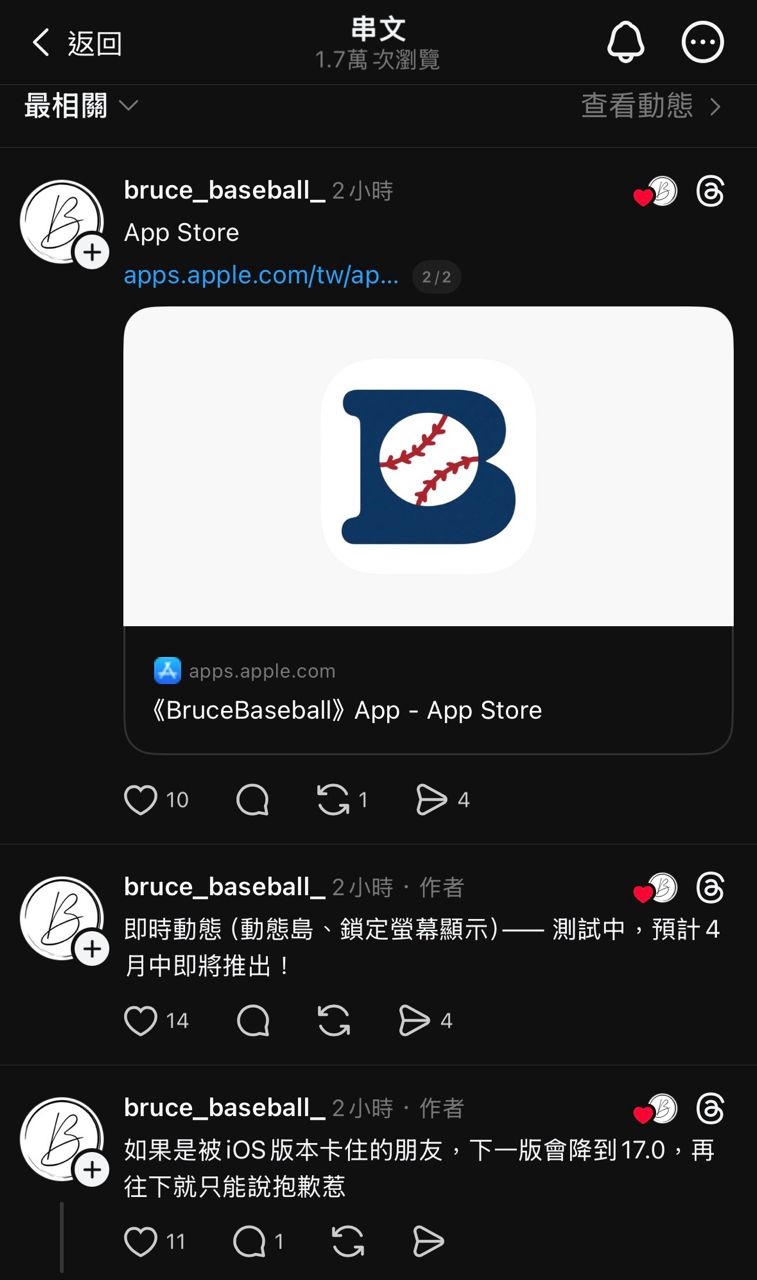
Task: Share the App Store post
Action: tap(431, 800)
